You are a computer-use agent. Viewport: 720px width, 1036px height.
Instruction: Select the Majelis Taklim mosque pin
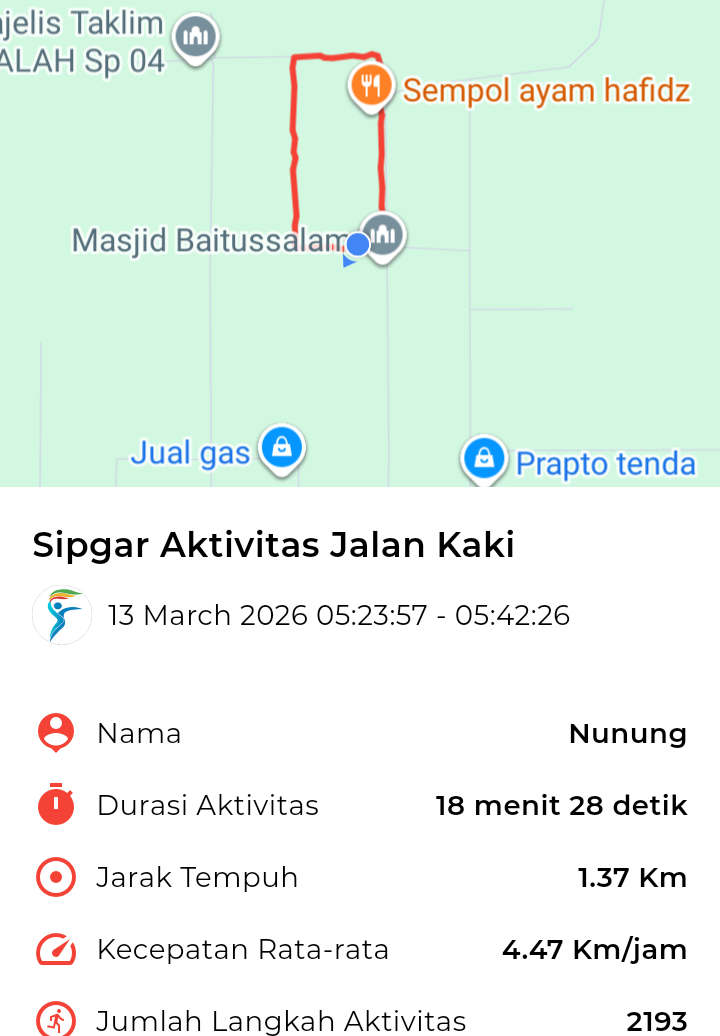[x=195, y=39]
